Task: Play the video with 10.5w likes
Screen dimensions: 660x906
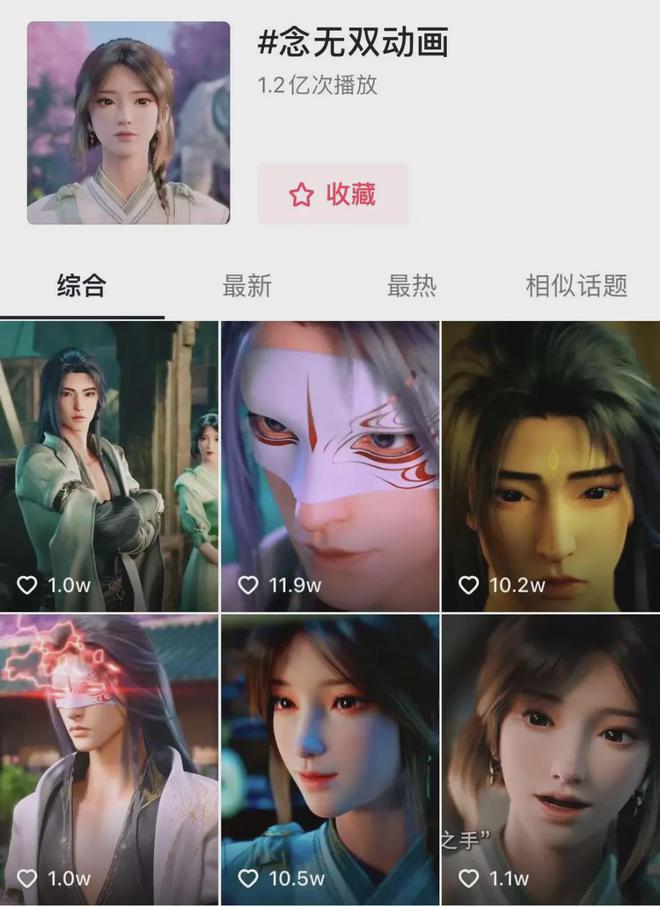Action: coord(329,760)
